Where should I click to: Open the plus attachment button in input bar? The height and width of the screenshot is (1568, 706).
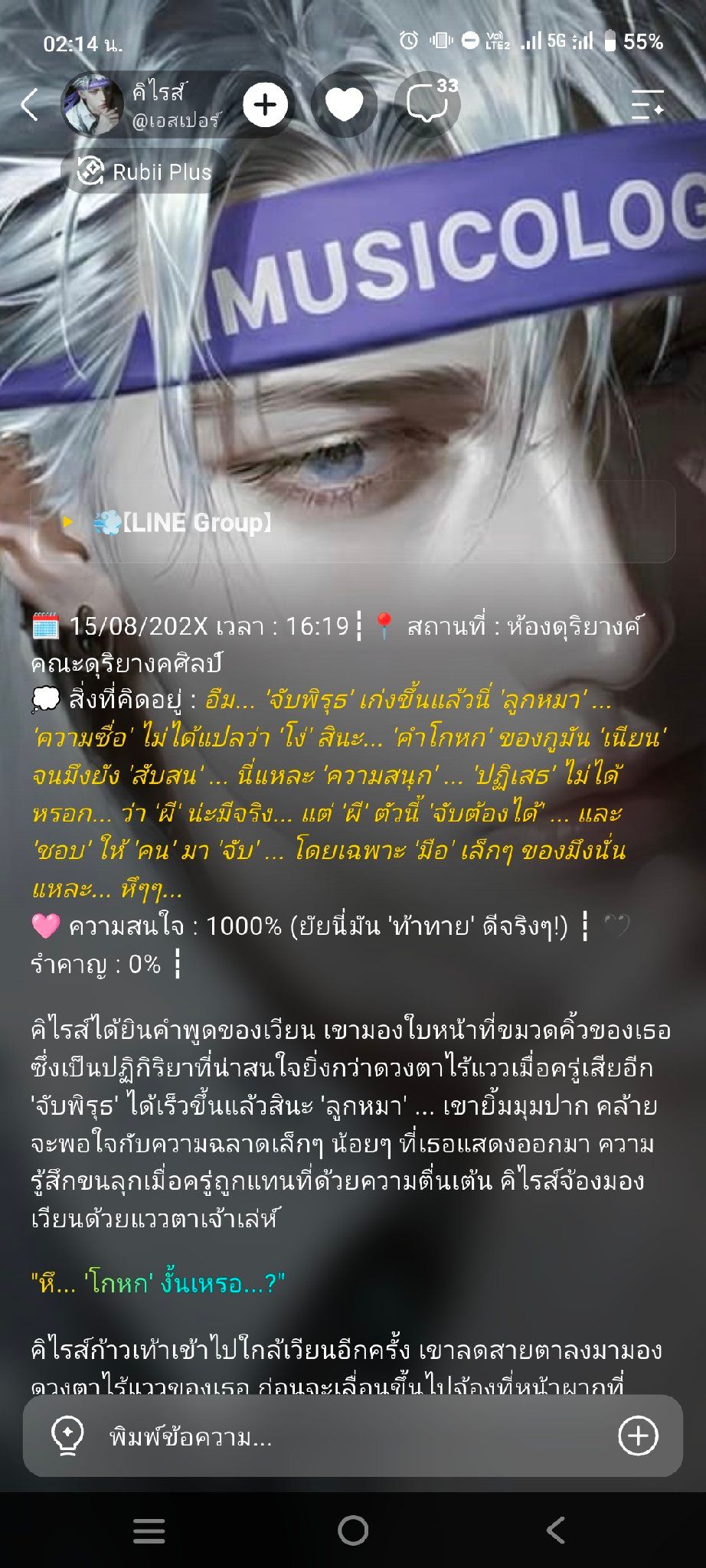click(x=638, y=1436)
